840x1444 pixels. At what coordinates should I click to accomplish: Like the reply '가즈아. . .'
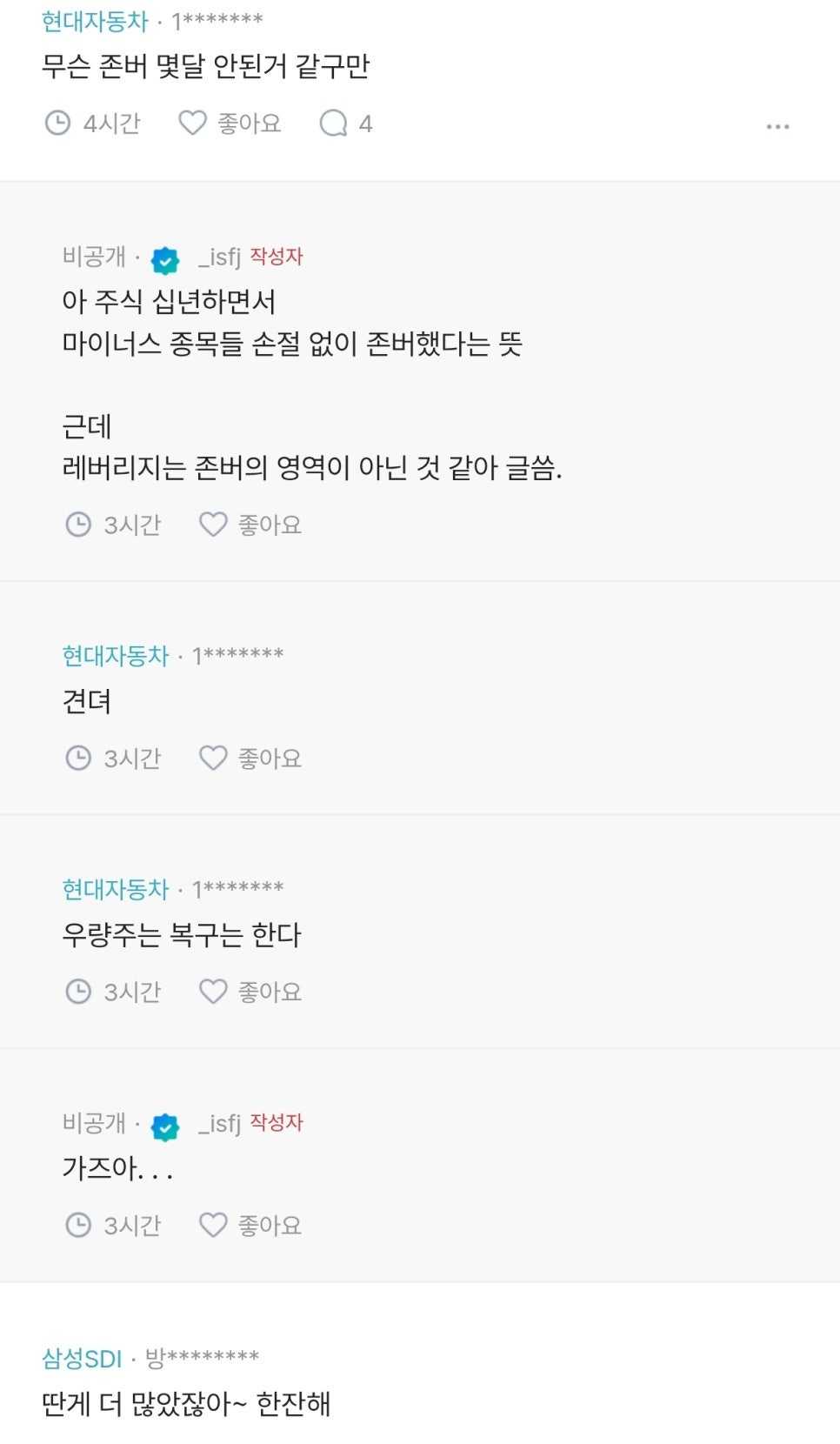pyautogui.click(x=250, y=1225)
